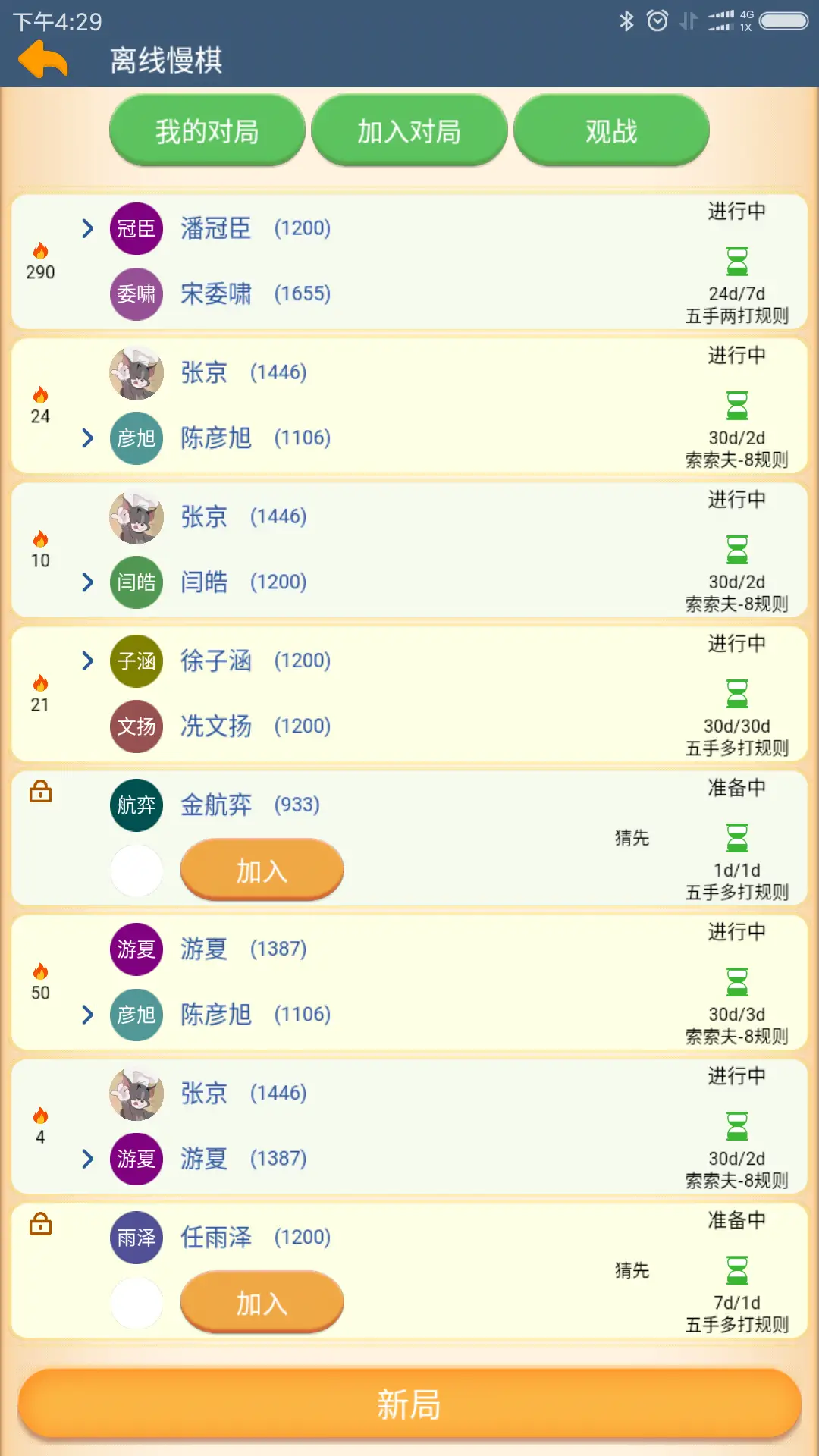Click the Bluetooth icon in status bar
Image resolution: width=819 pixels, height=1456 pixels.
(627, 21)
